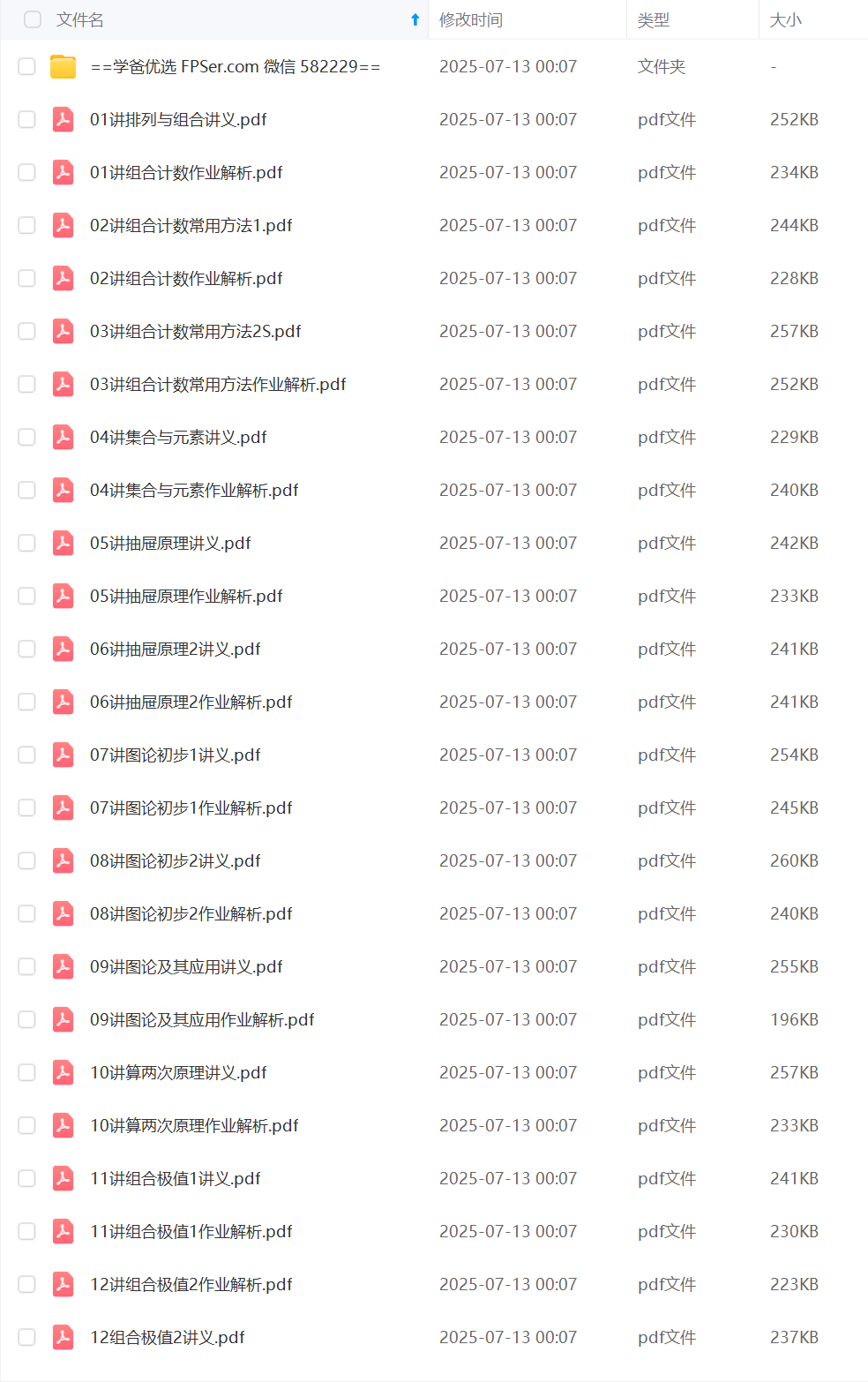Check the box for 03讲组合计数常用方法2S.pdf

(x=27, y=332)
